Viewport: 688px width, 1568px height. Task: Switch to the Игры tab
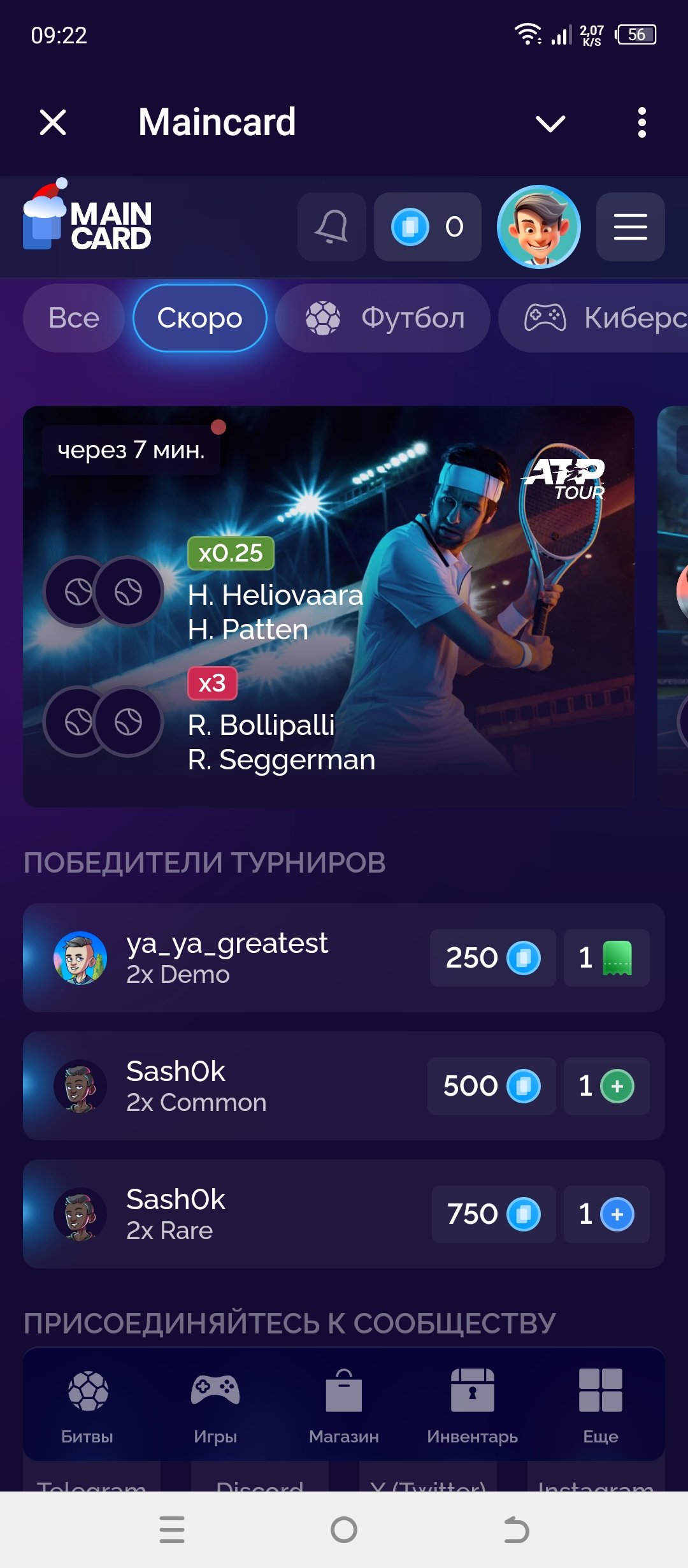[x=215, y=1405]
